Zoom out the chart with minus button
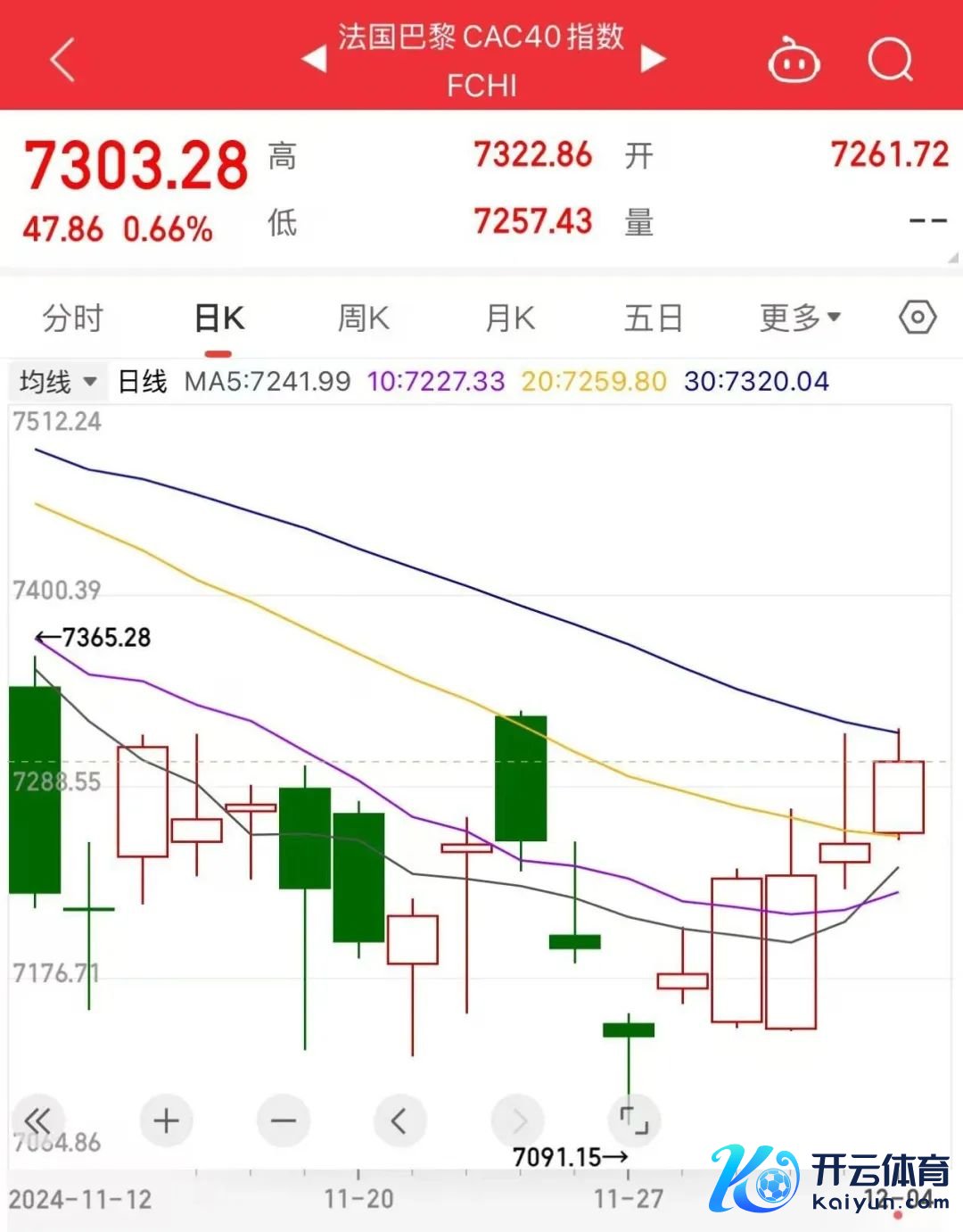The image size is (963, 1232). (284, 1120)
